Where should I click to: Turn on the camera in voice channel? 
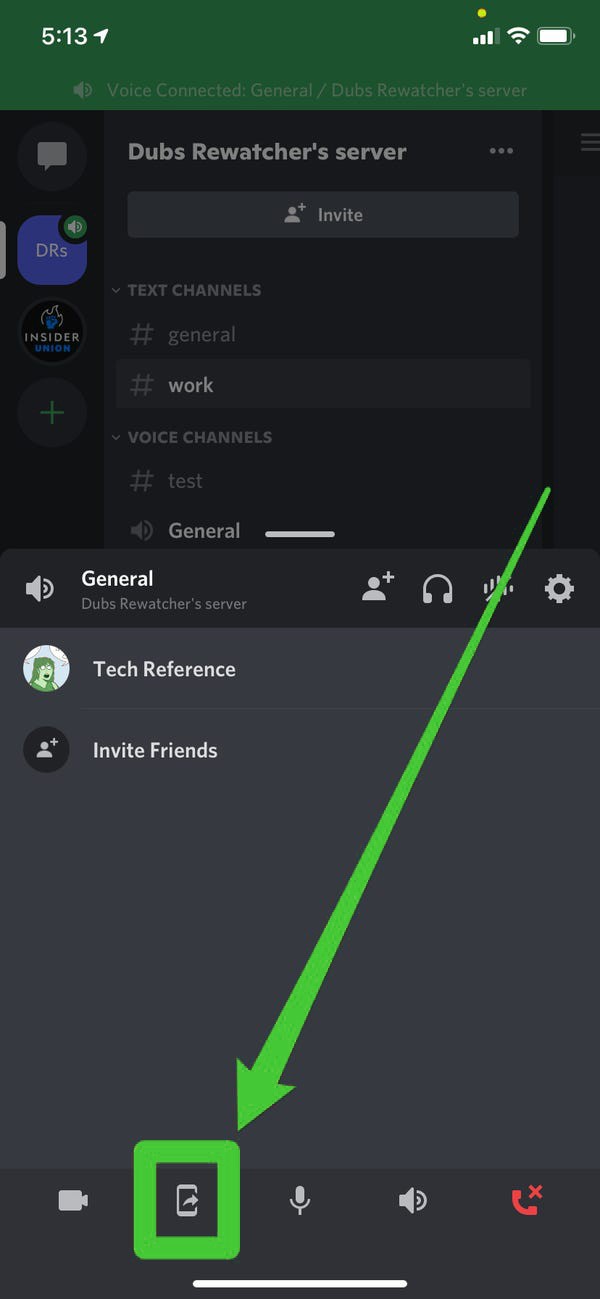point(73,1200)
